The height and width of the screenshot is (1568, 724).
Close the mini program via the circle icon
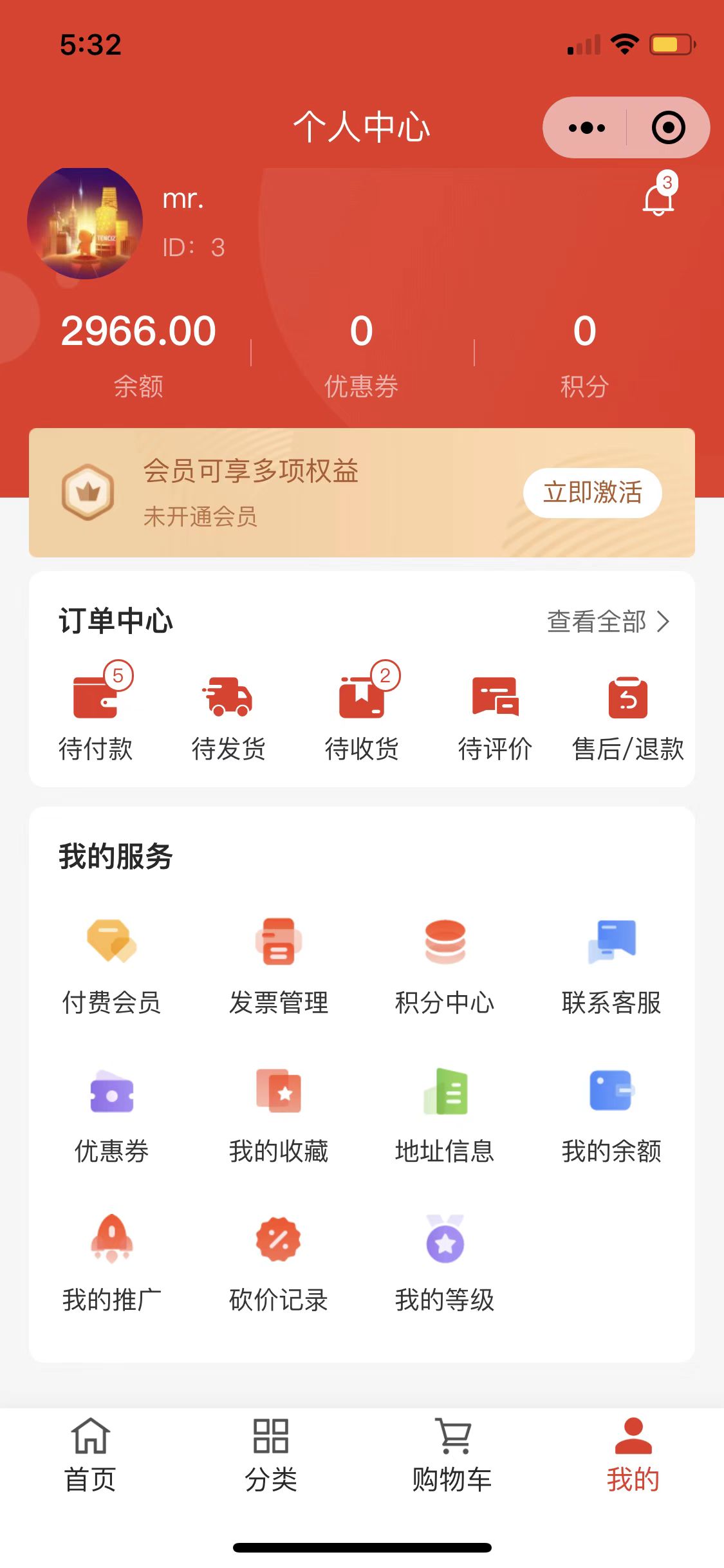pos(668,127)
